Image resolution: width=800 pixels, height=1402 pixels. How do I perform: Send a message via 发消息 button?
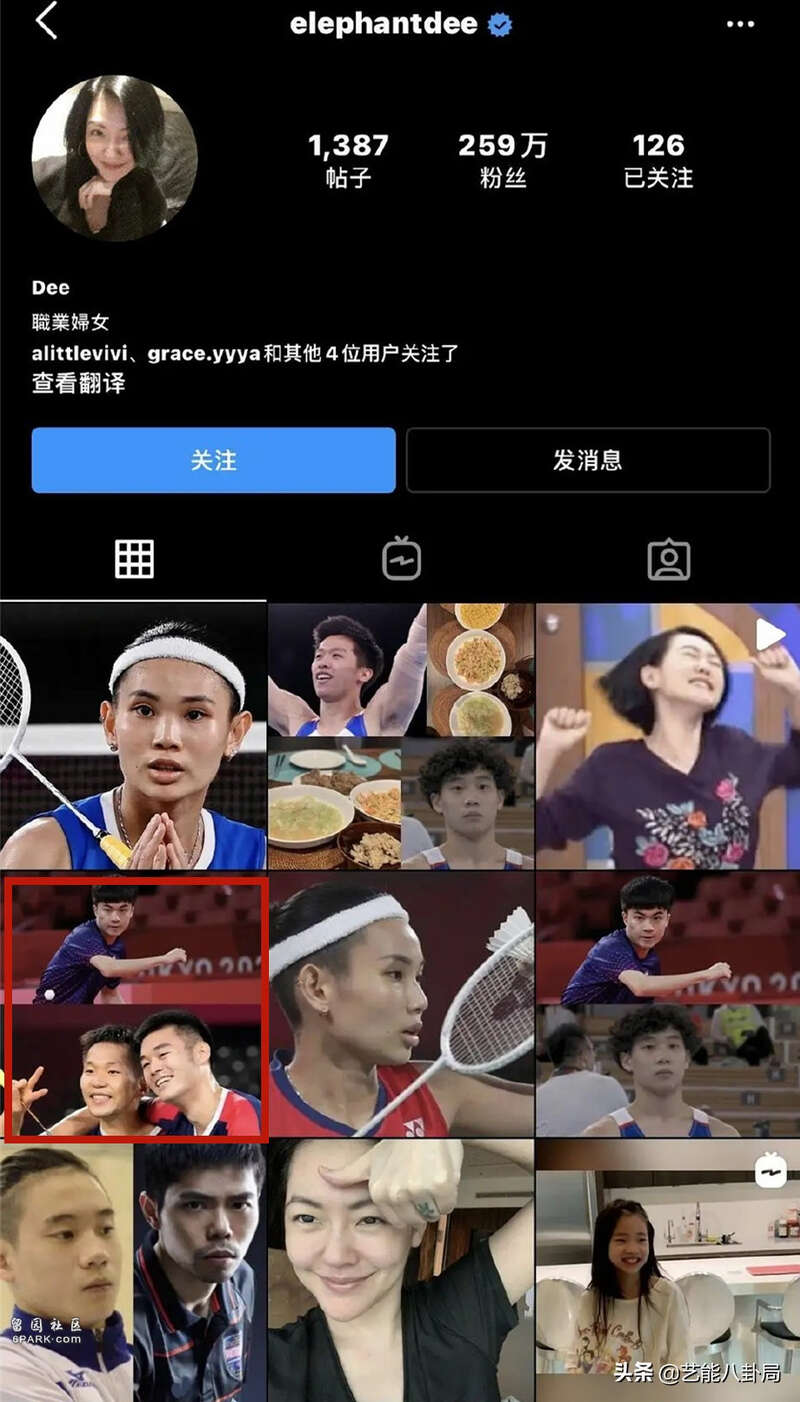(588, 460)
